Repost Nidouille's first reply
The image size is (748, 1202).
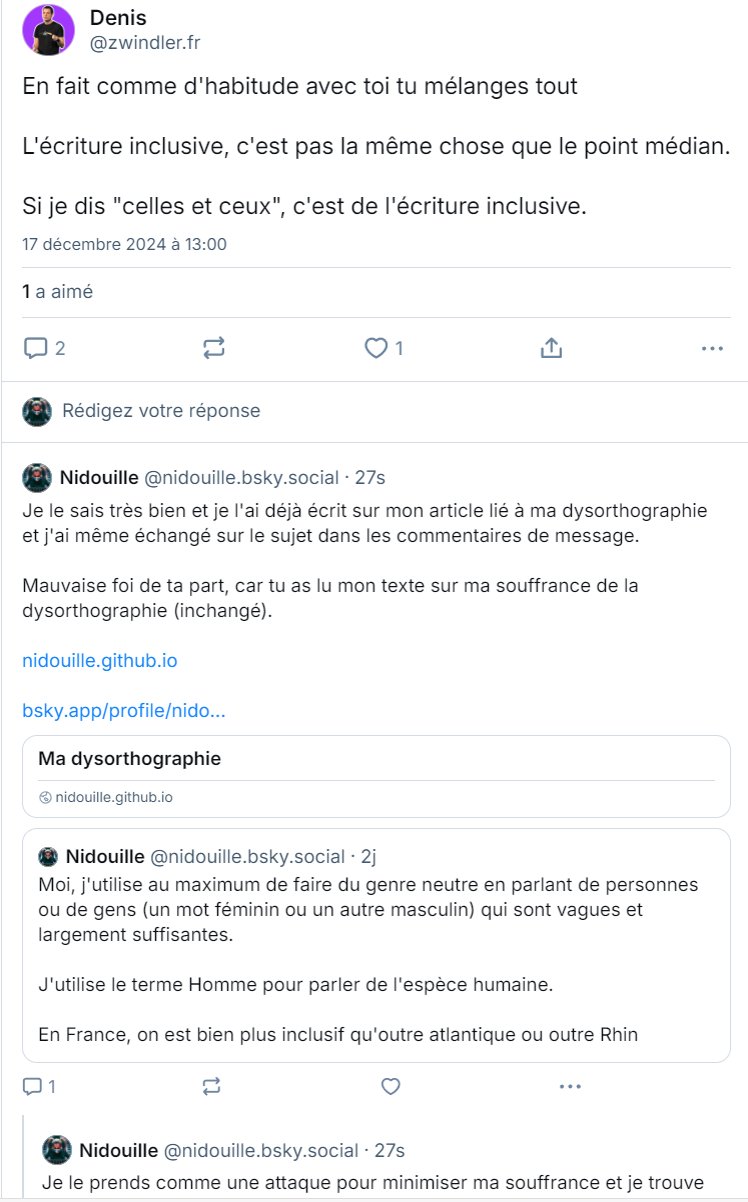coord(212,1086)
